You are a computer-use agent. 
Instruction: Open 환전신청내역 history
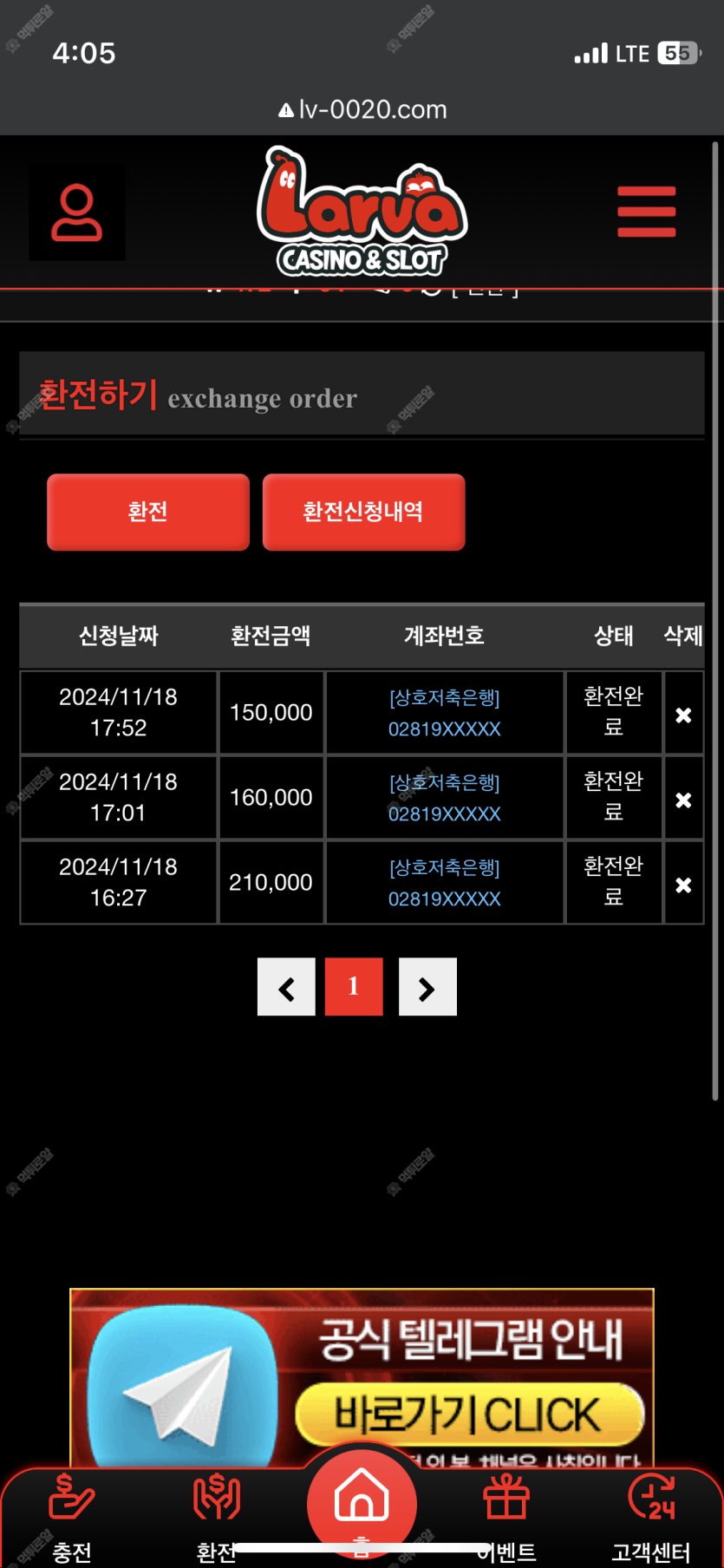coord(363,512)
